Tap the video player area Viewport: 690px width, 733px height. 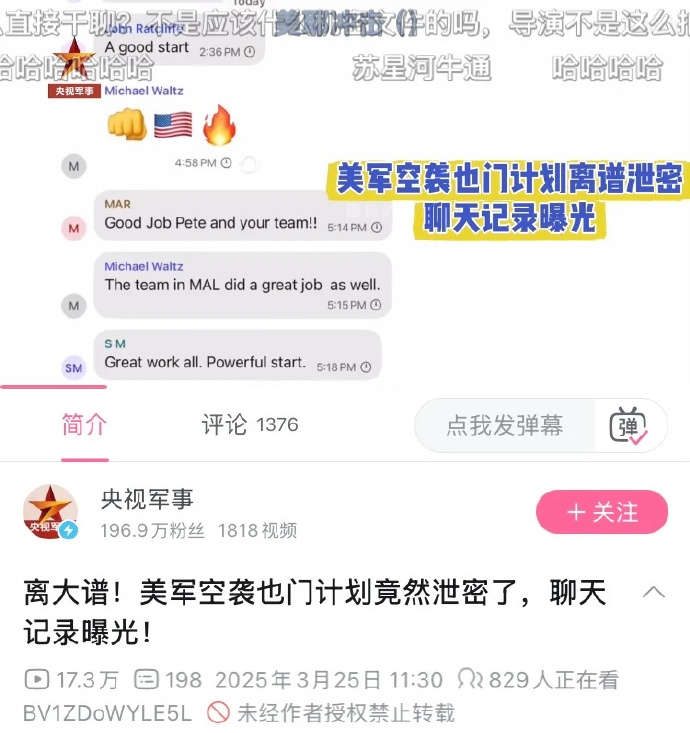coord(345,200)
